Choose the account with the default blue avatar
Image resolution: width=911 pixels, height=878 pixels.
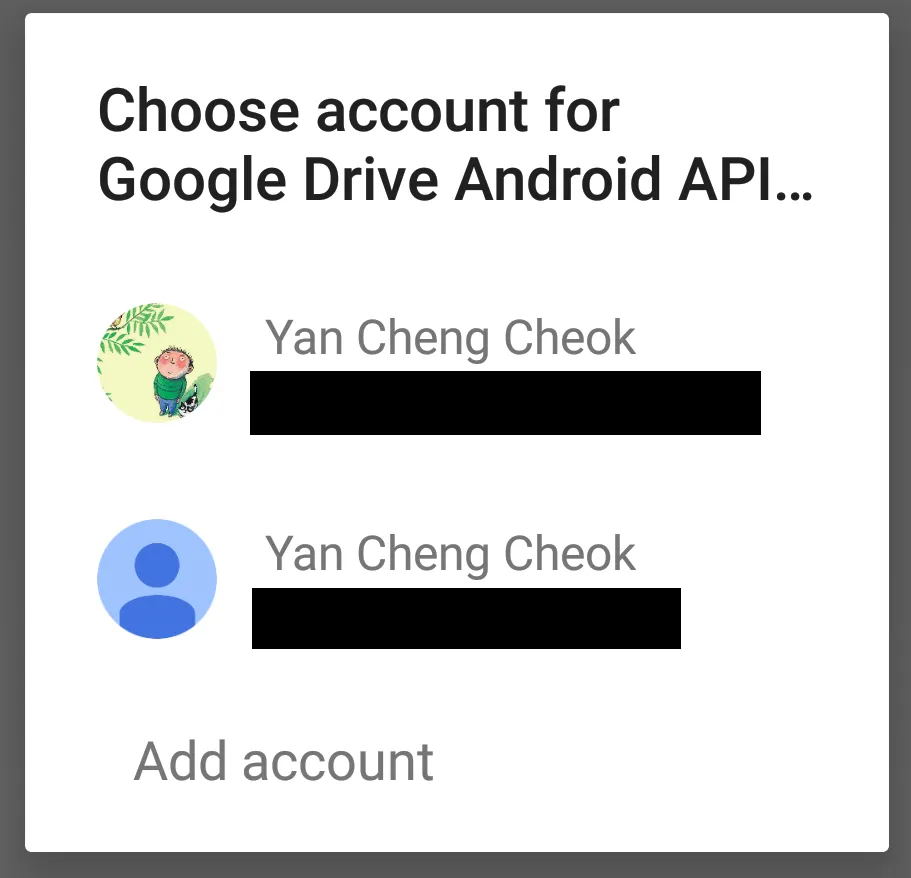click(450, 579)
